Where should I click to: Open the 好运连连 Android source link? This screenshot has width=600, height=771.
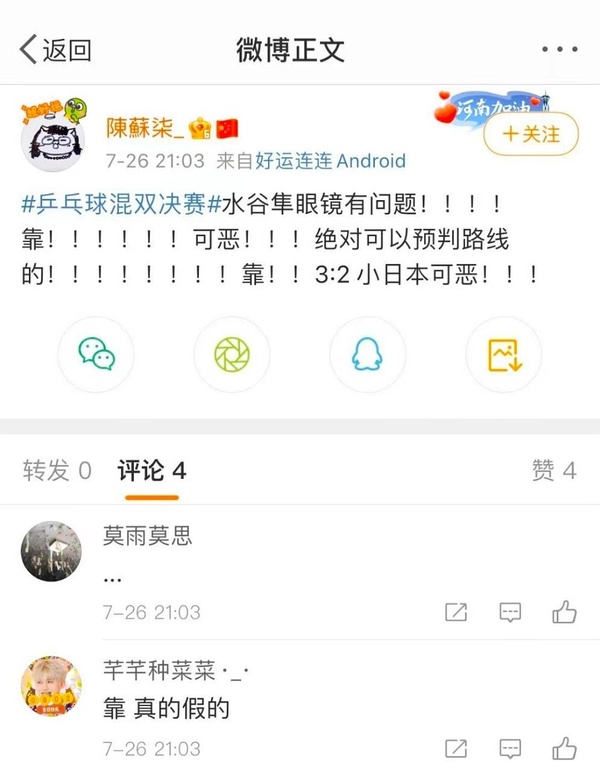pos(331,160)
